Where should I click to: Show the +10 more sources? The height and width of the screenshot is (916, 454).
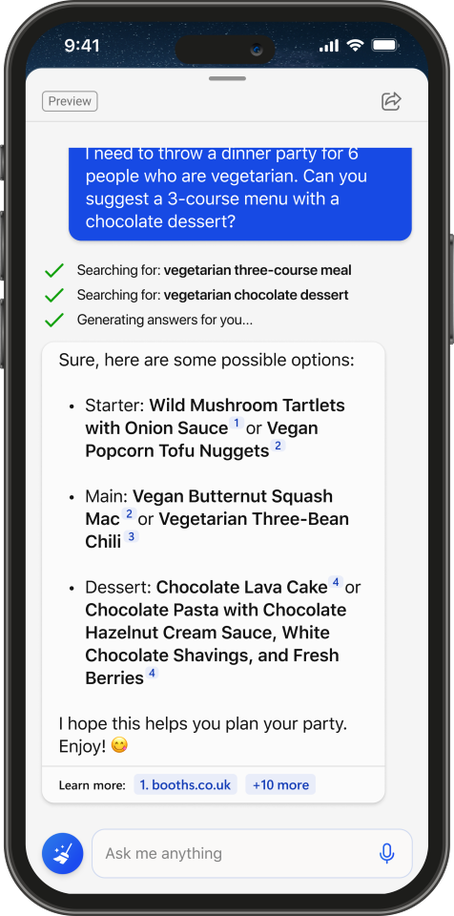(x=280, y=785)
